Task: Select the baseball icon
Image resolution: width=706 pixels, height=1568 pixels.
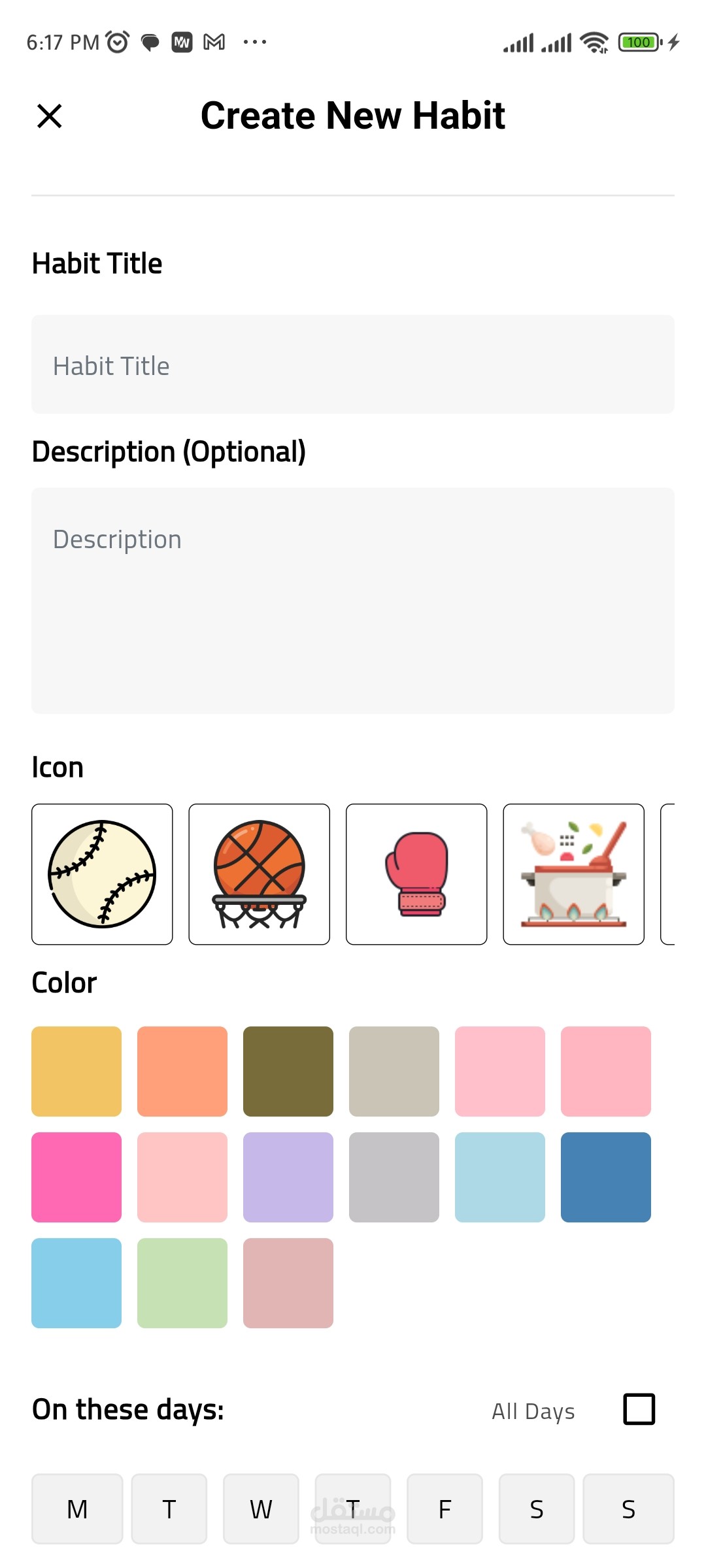Action: 102,874
